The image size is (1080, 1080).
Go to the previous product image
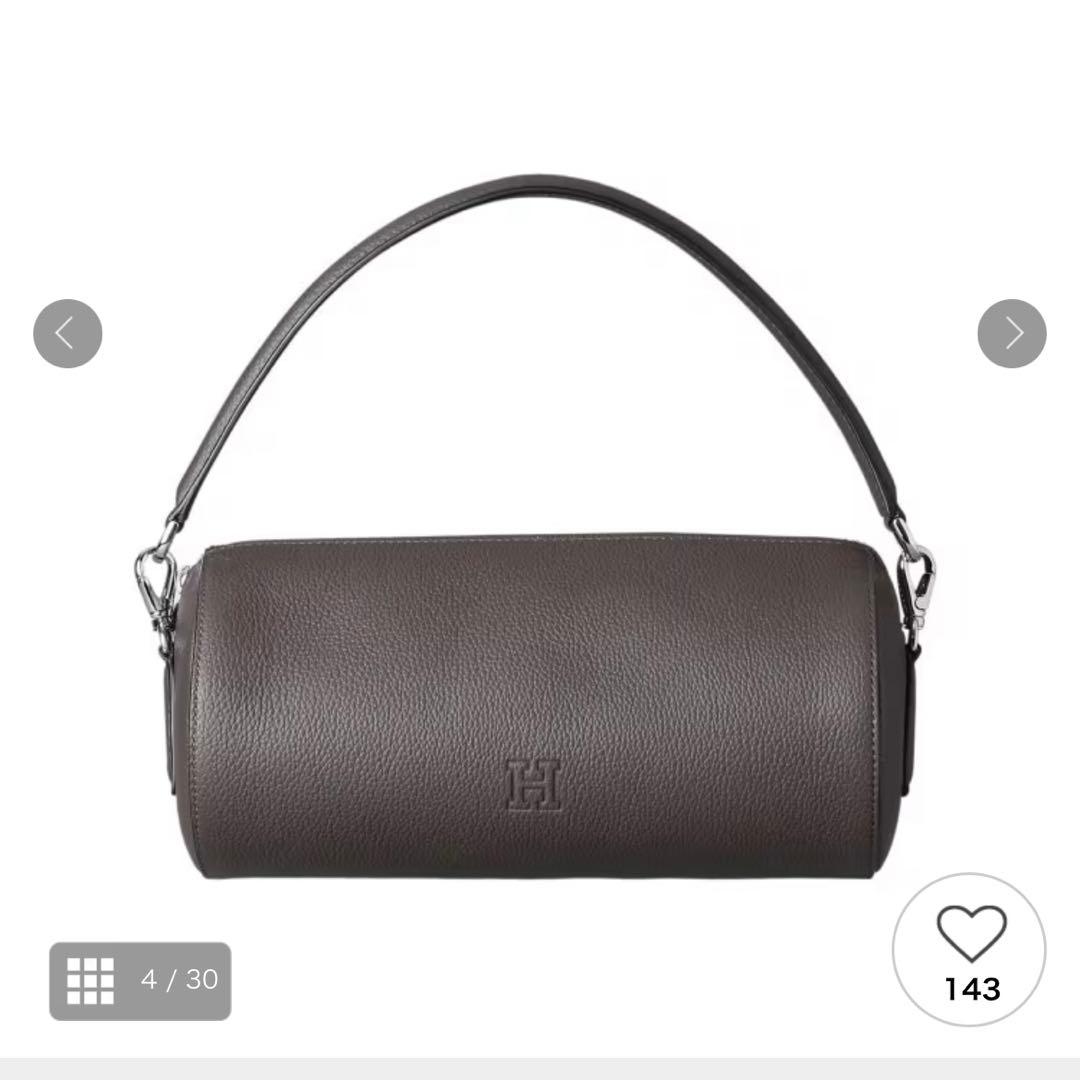68,334
